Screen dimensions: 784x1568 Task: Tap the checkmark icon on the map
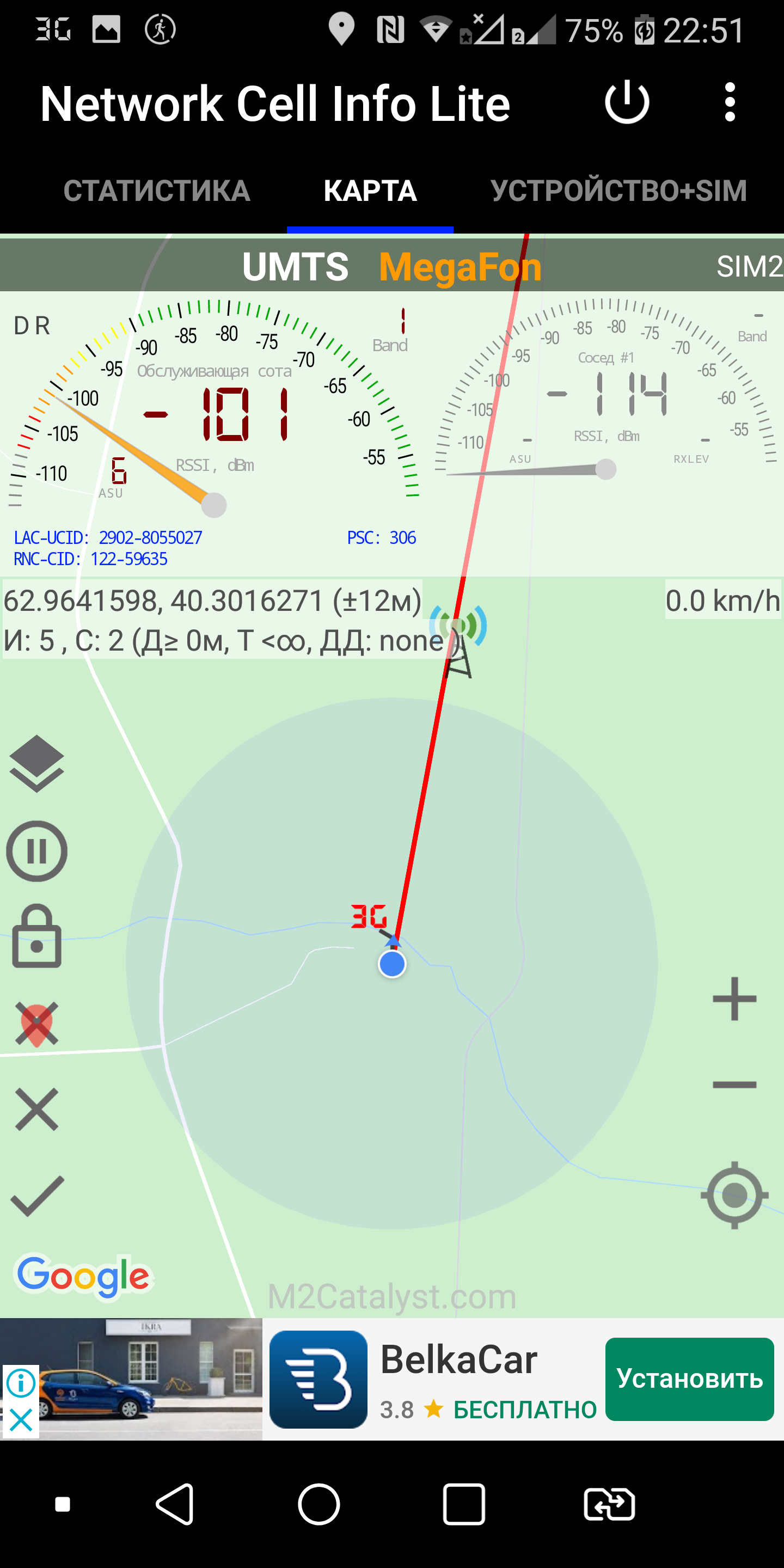[x=36, y=1196]
